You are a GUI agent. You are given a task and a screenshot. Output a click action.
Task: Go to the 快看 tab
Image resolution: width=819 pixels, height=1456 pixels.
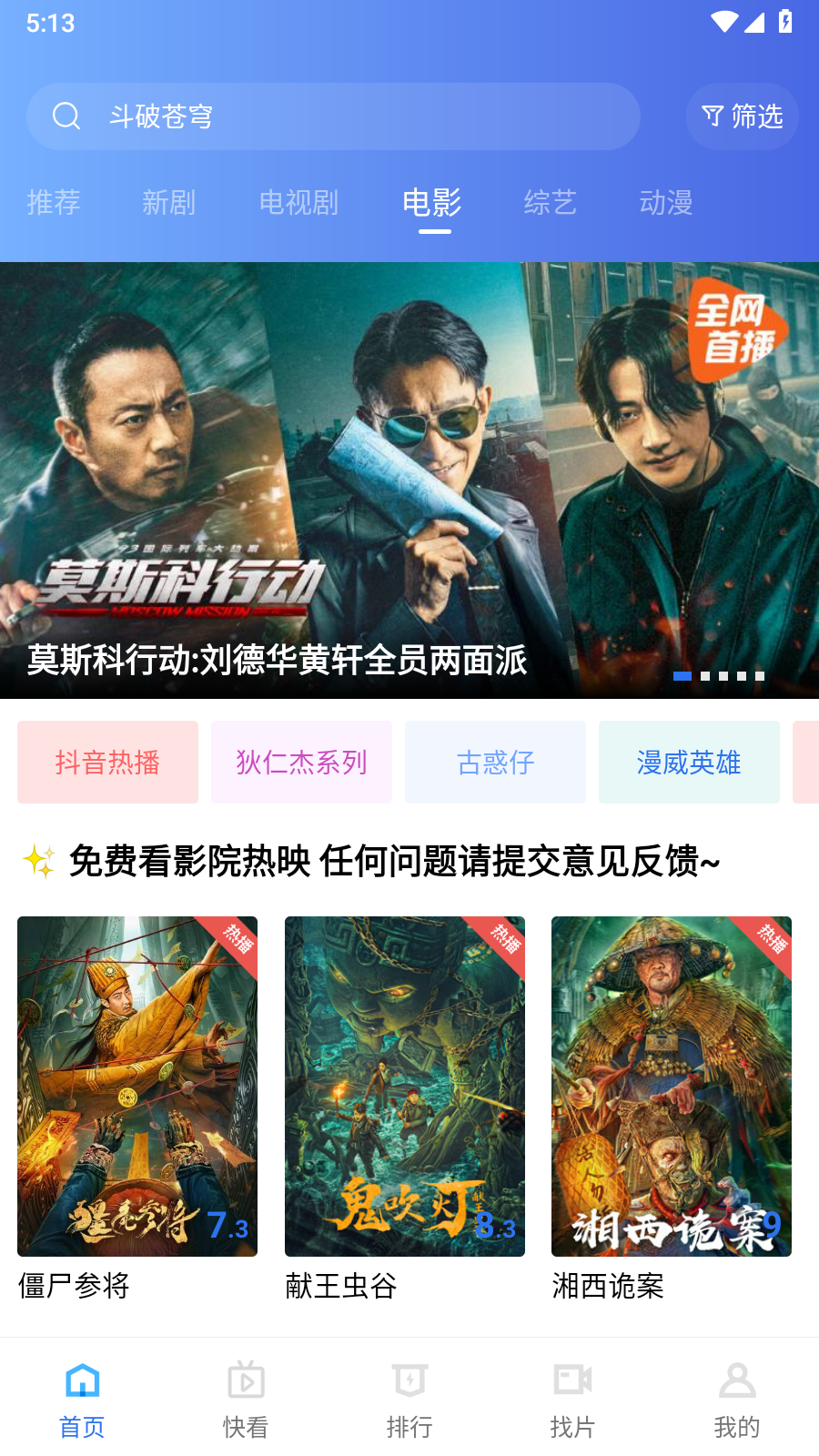click(x=246, y=1400)
